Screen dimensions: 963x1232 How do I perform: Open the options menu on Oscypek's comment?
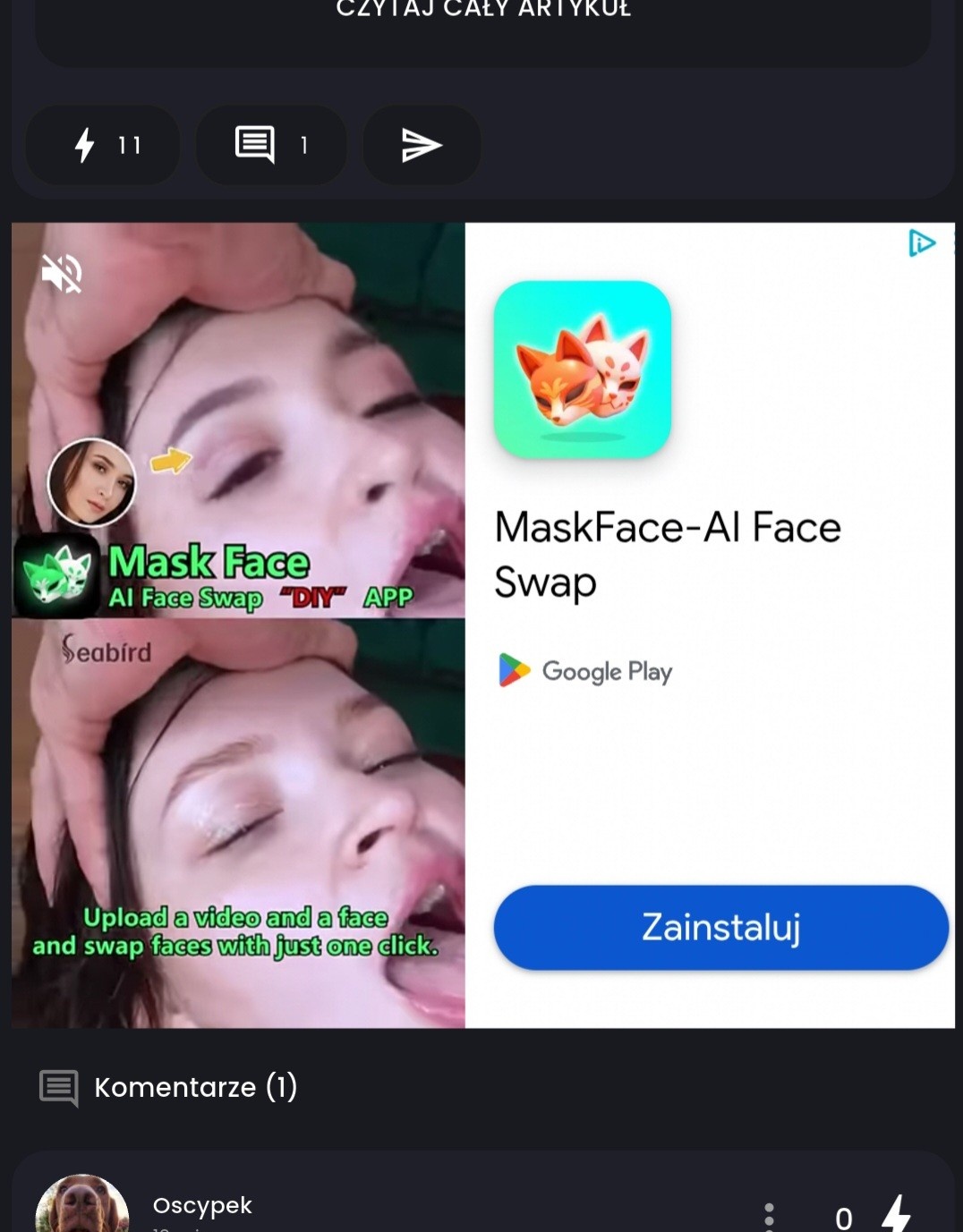(x=769, y=1217)
